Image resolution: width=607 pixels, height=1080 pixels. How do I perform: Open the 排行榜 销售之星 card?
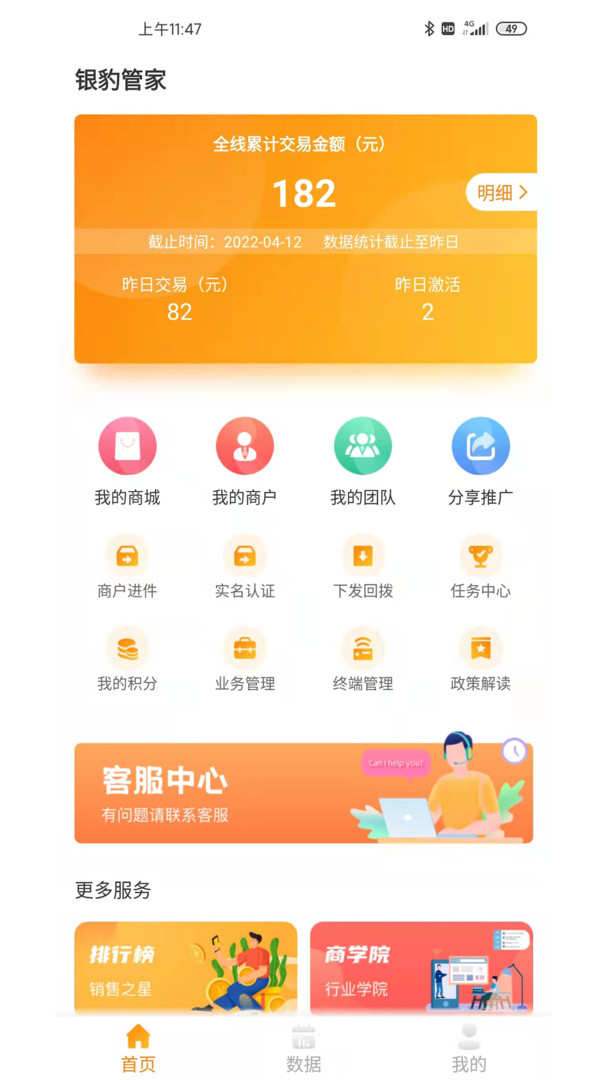click(x=186, y=966)
